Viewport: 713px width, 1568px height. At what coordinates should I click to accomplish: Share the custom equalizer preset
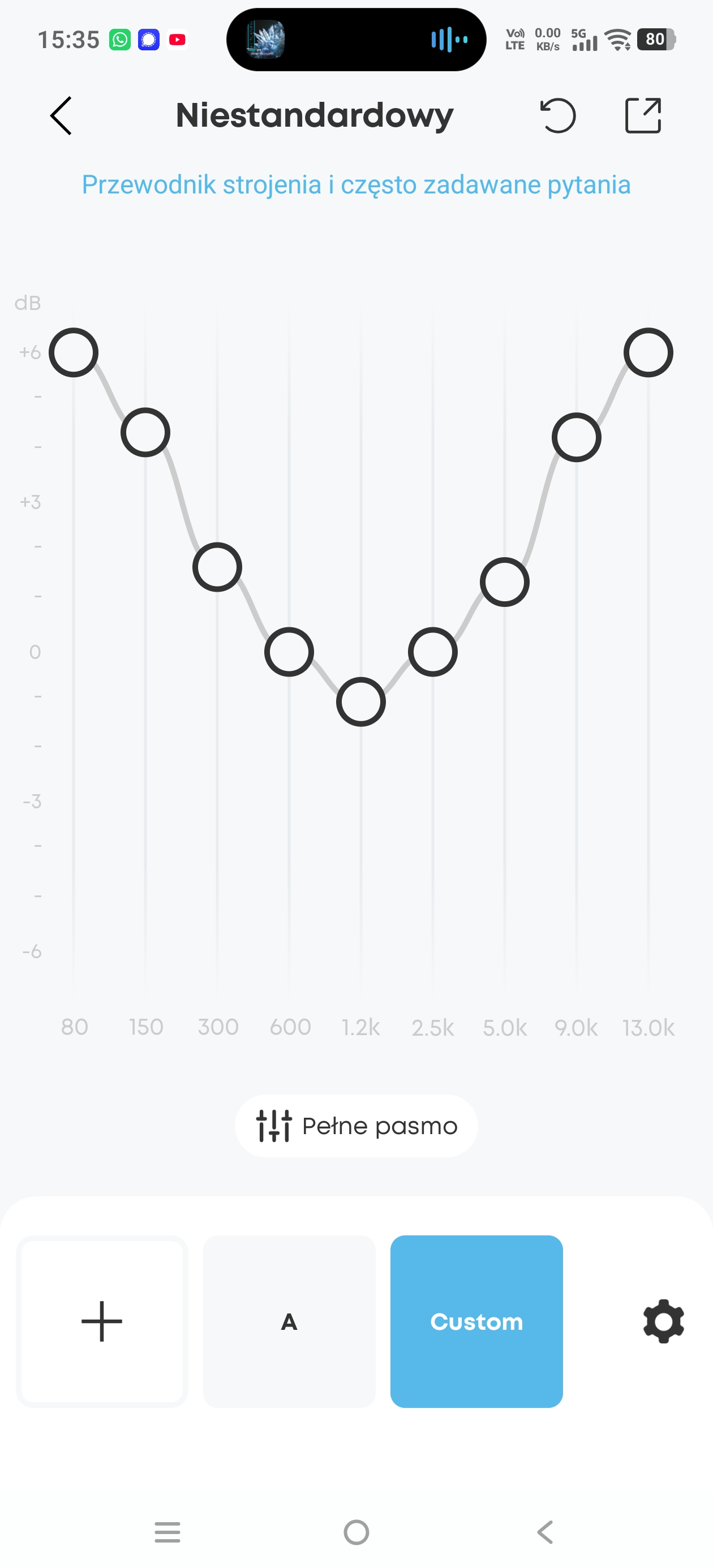coord(643,115)
